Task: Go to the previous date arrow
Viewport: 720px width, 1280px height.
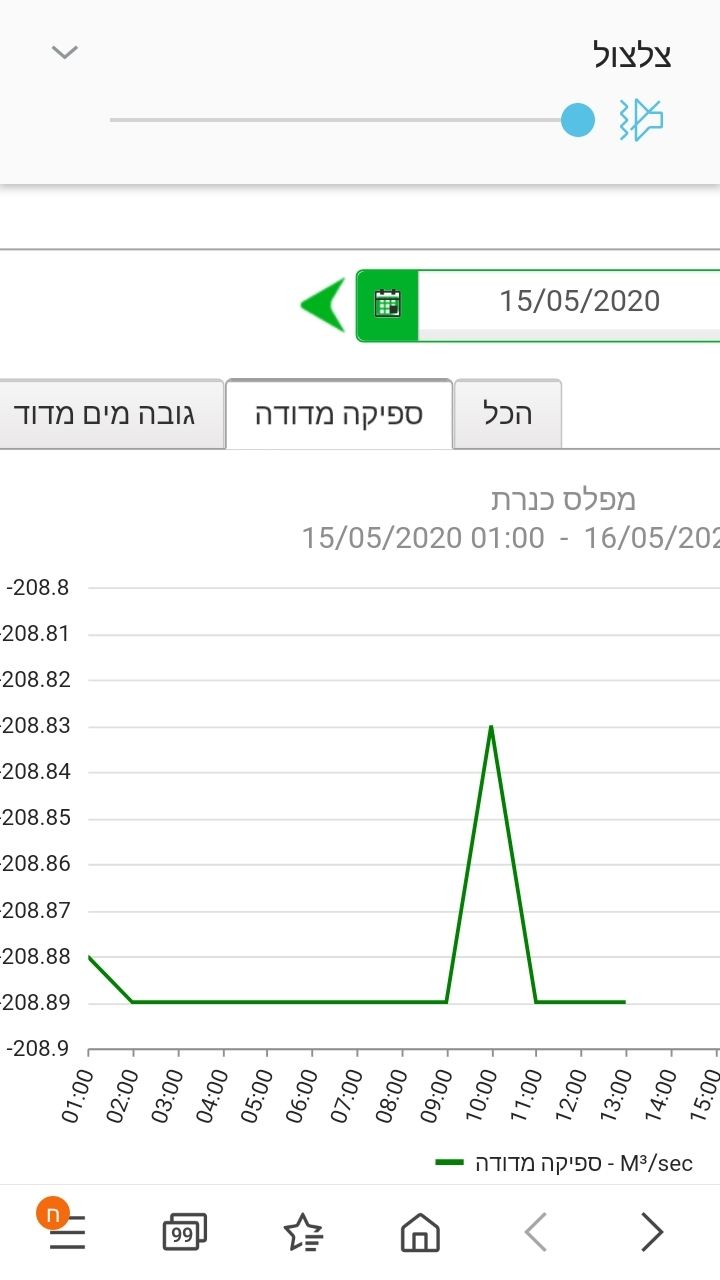Action: (x=323, y=304)
